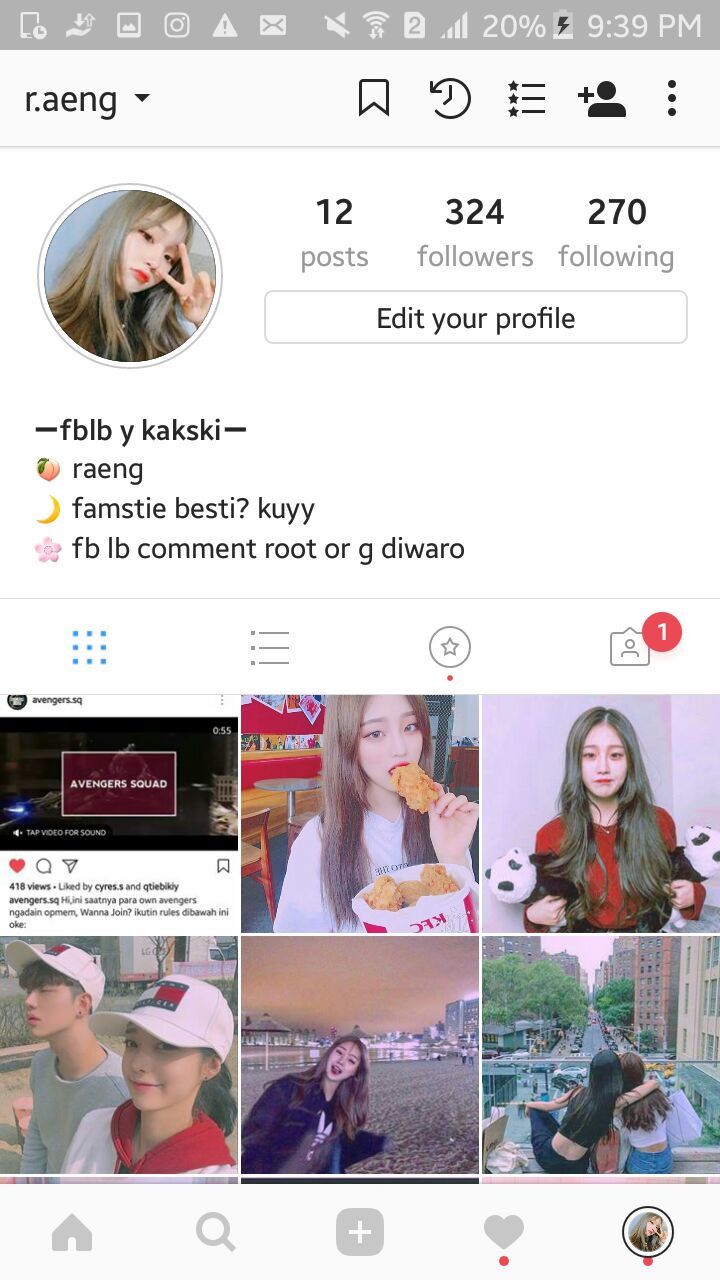This screenshot has width=720, height=1280.
Task: View the profile picture
Action: [x=130, y=276]
